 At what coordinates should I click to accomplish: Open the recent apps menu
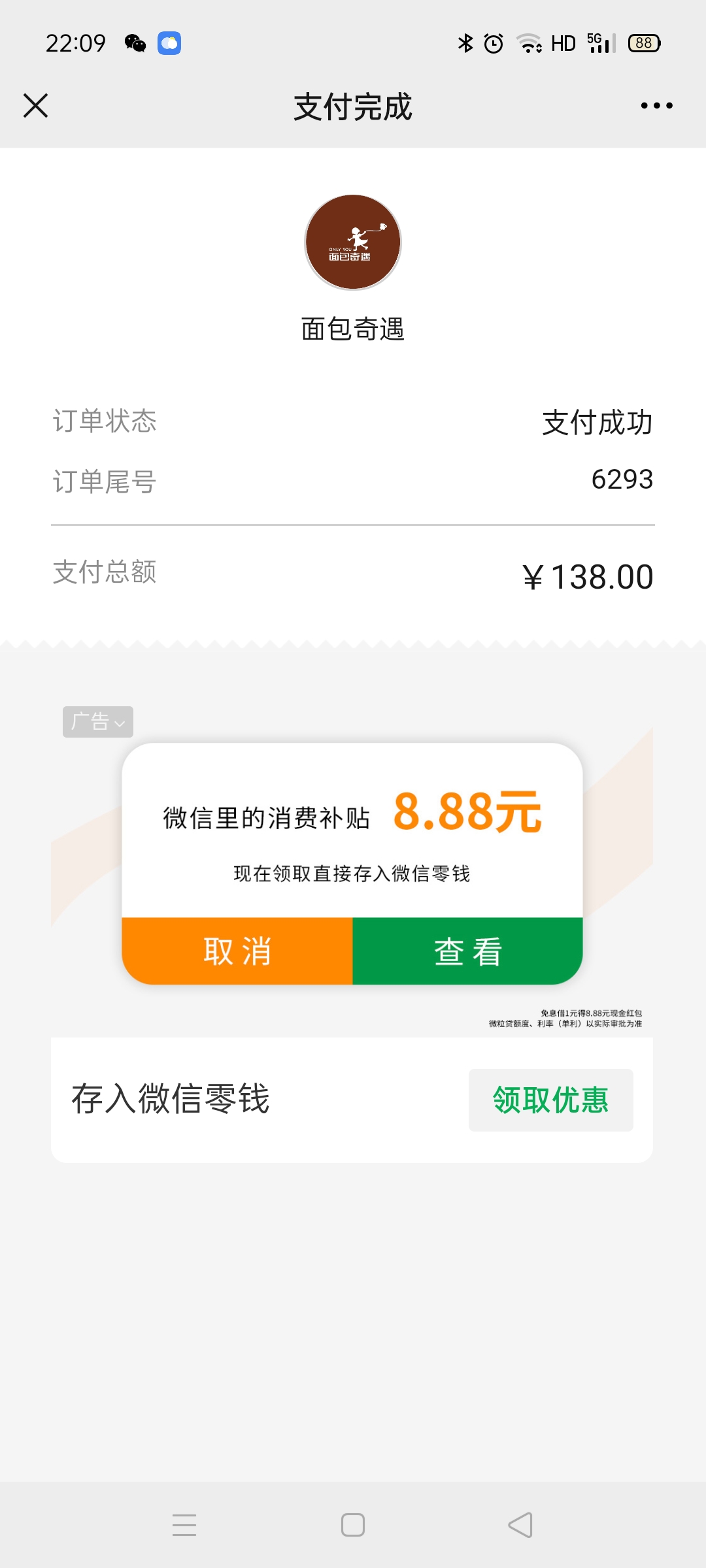pyautogui.click(x=184, y=1526)
